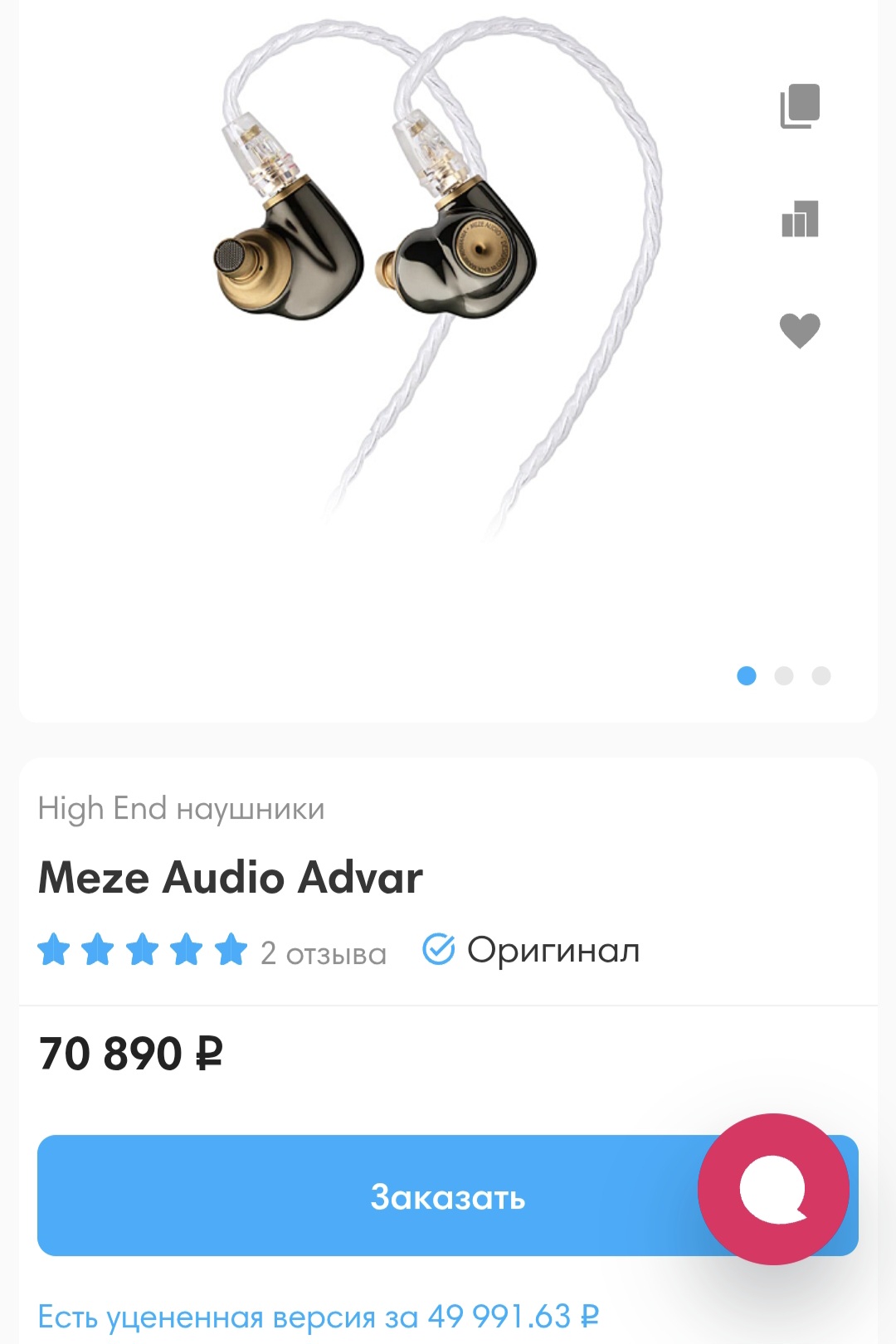896x1344 pixels.
Task: Open the chat support bubble
Action: click(773, 1189)
